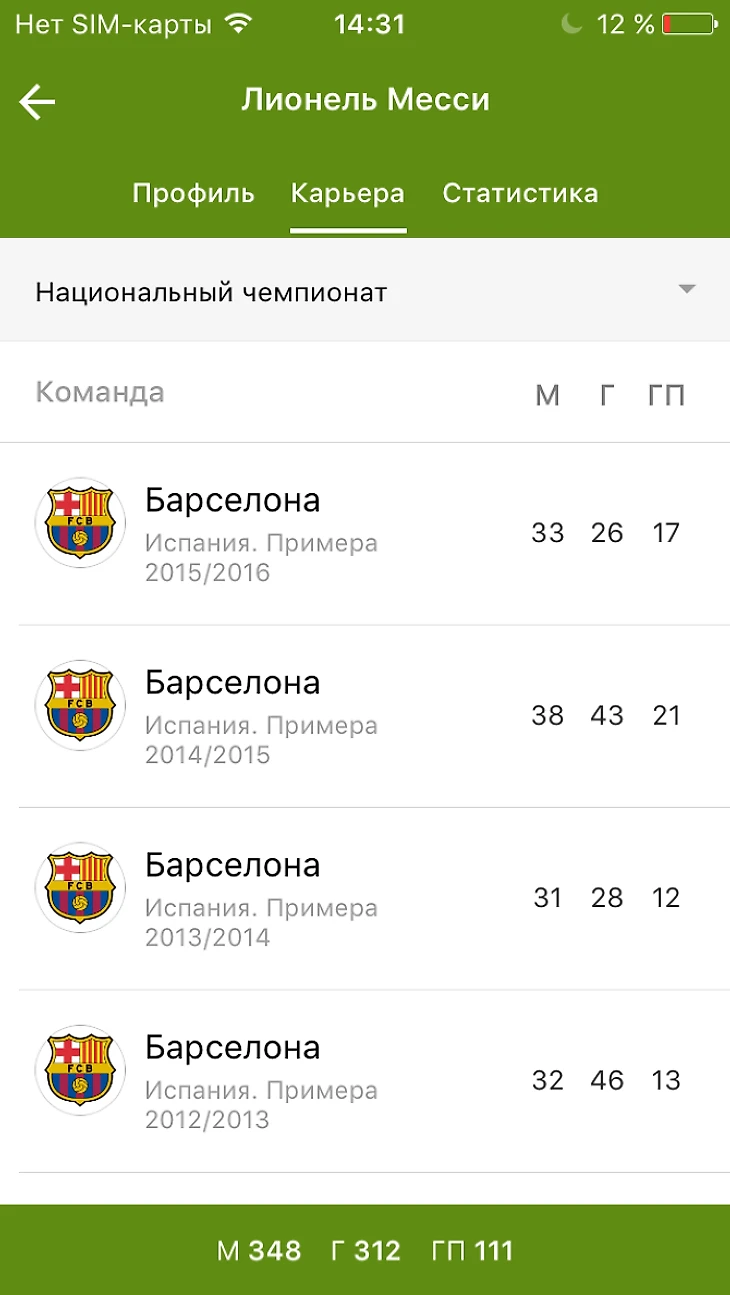Open the Барселона 2014/2015 season row
This screenshot has width=730, height=1295.
point(365,716)
